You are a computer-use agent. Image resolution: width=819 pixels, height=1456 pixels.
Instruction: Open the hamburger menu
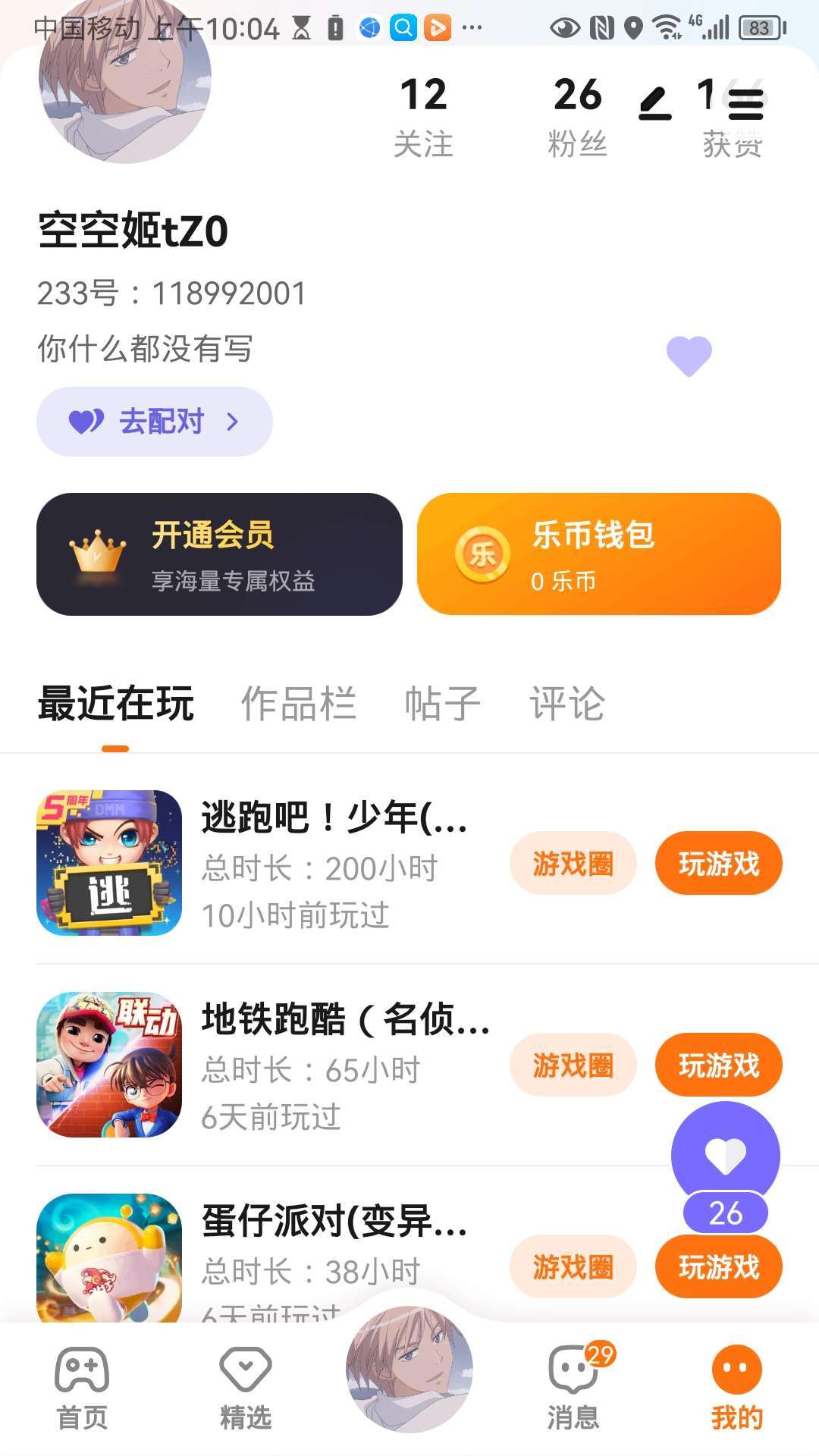(x=745, y=105)
